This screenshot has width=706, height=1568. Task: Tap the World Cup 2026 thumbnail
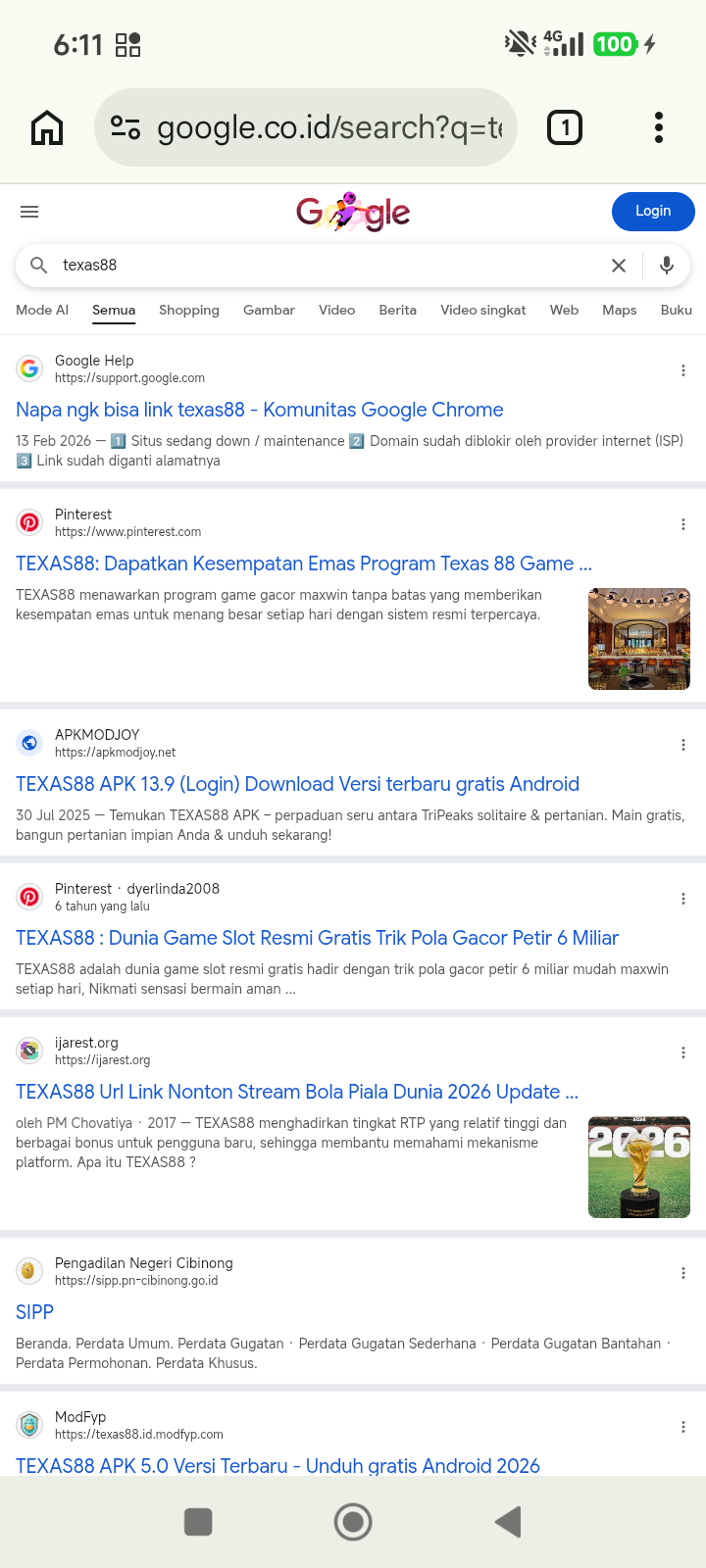point(639,1167)
